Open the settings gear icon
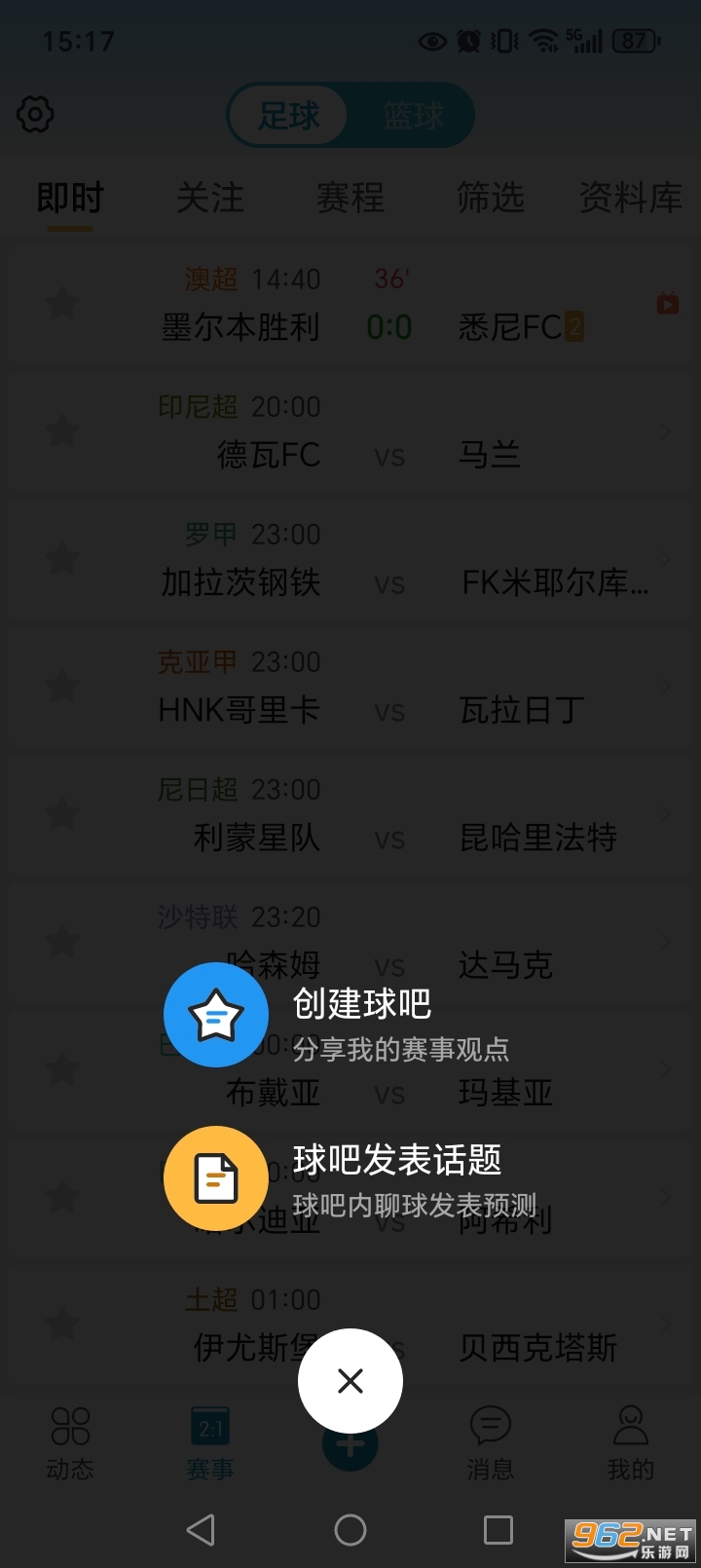The width and height of the screenshot is (701, 1568). coord(34,114)
